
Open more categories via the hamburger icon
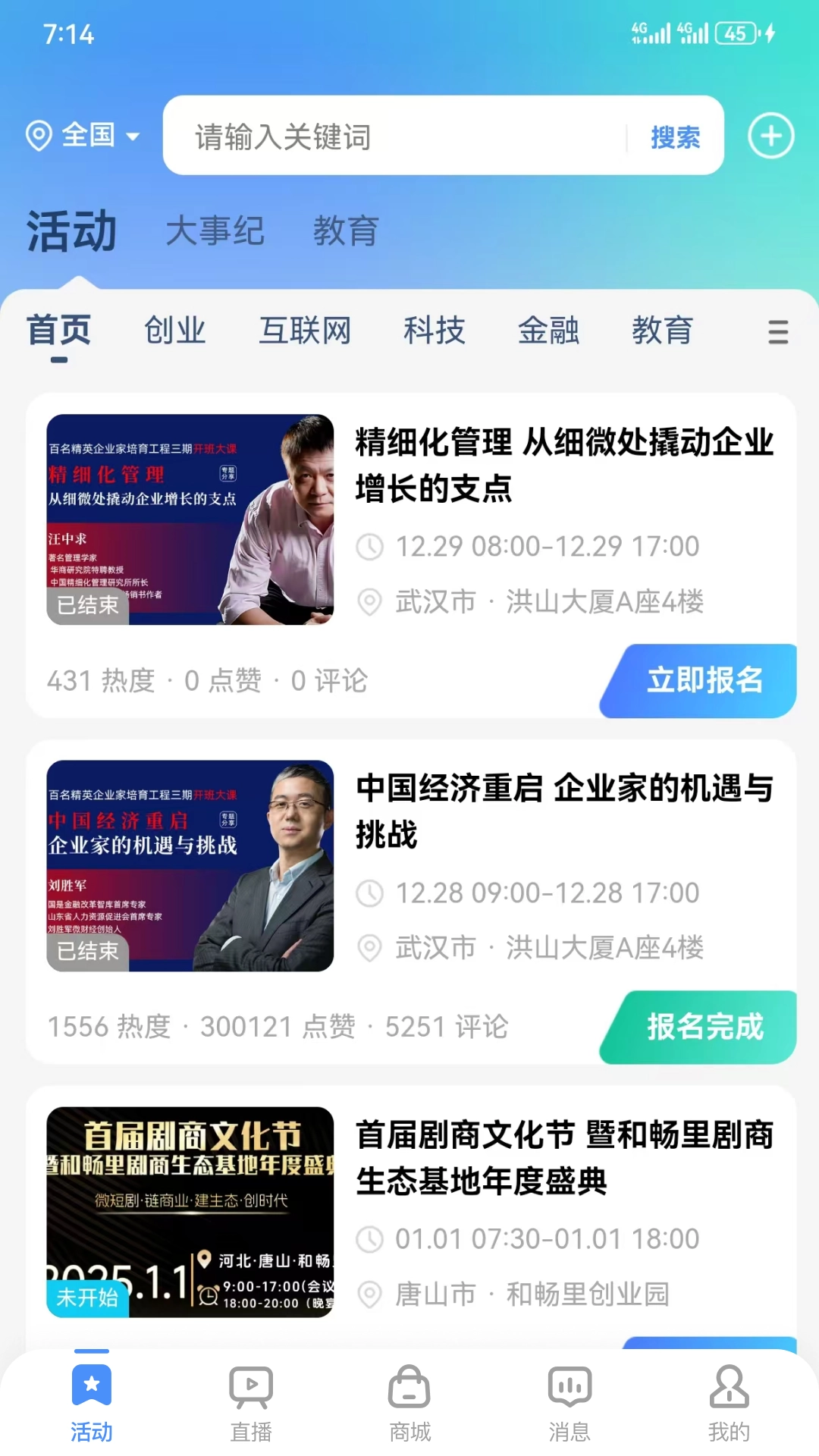pyautogui.click(x=777, y=332)
